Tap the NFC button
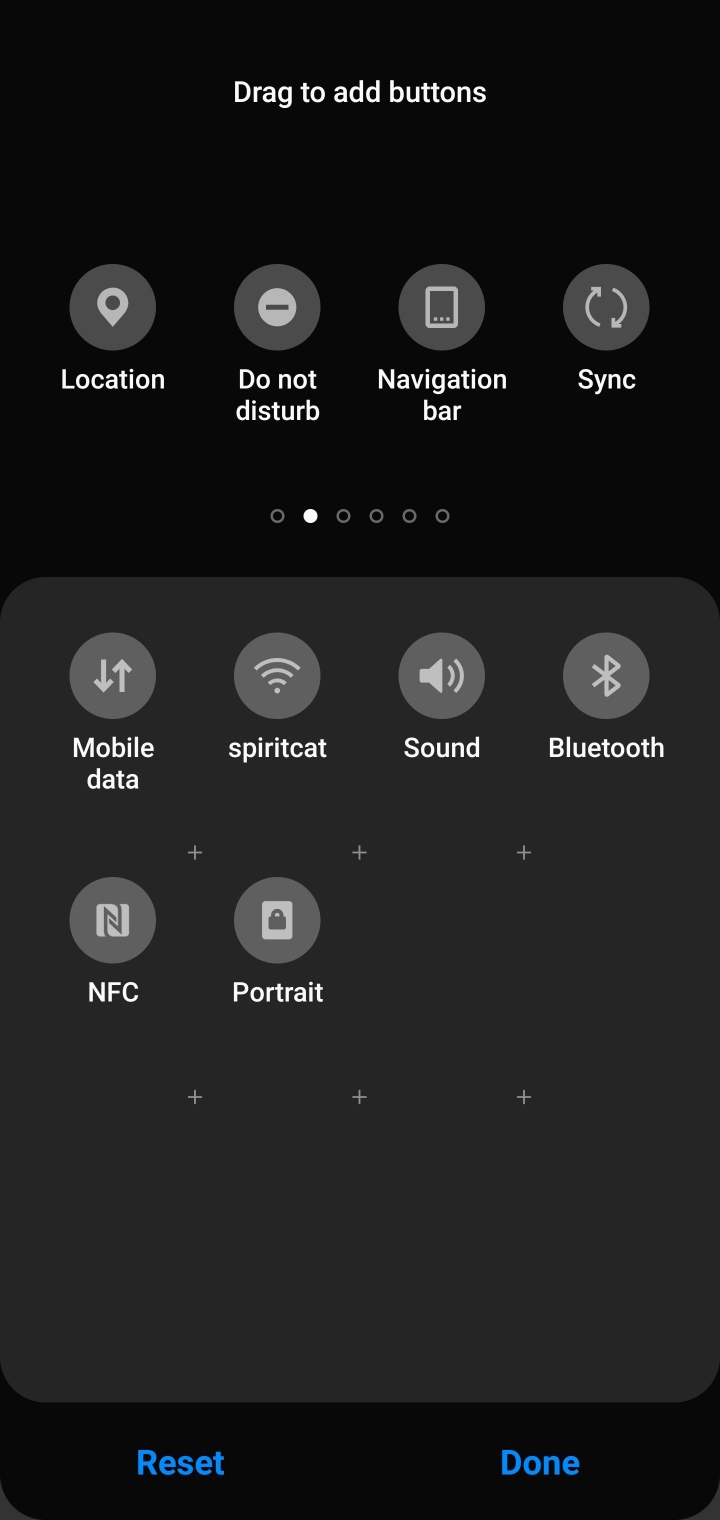Viewport: 720px width, 1520px height. point(112,920)
